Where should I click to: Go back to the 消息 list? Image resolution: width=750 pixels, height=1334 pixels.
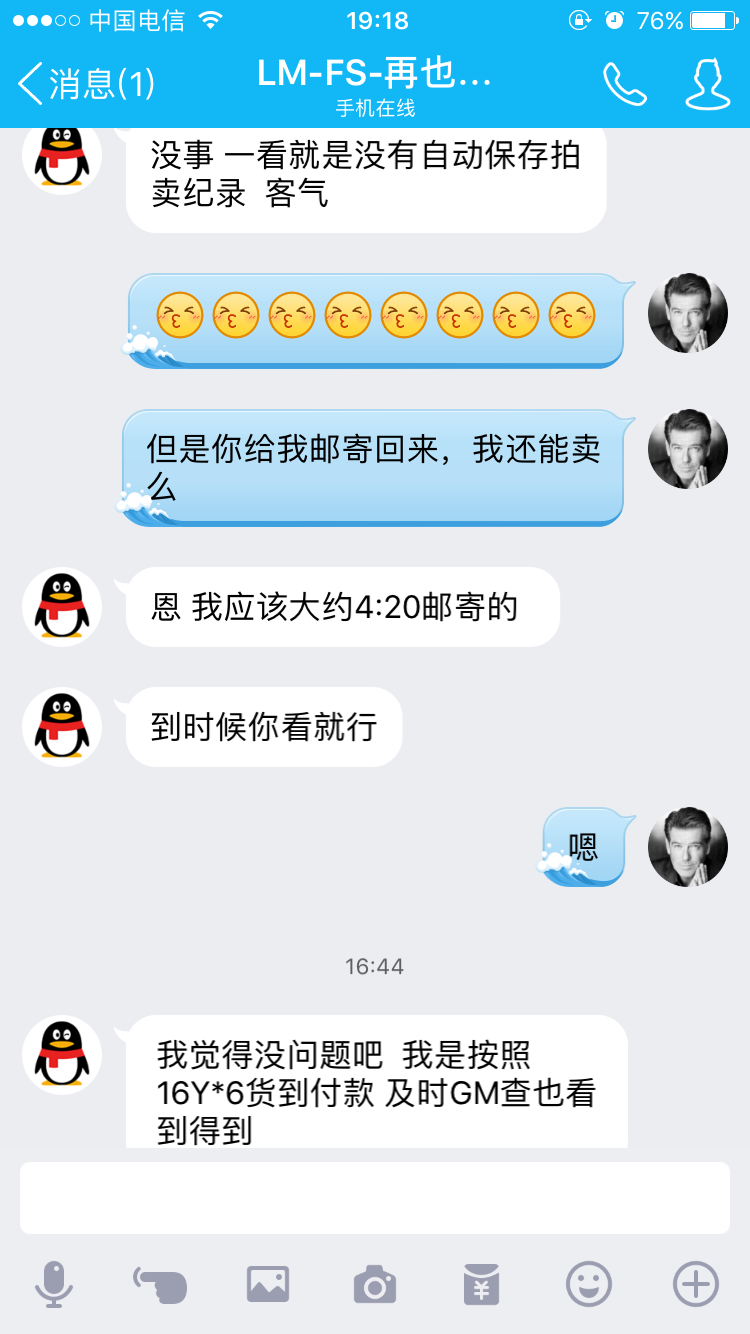[85, 84]
